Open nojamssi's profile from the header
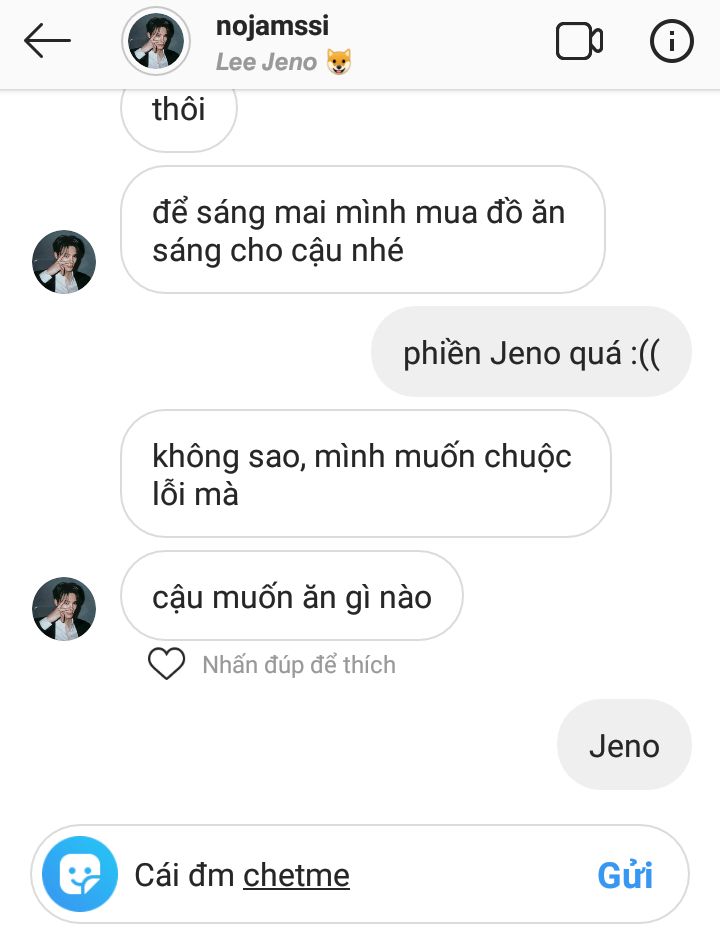 [x=155, y=41]
